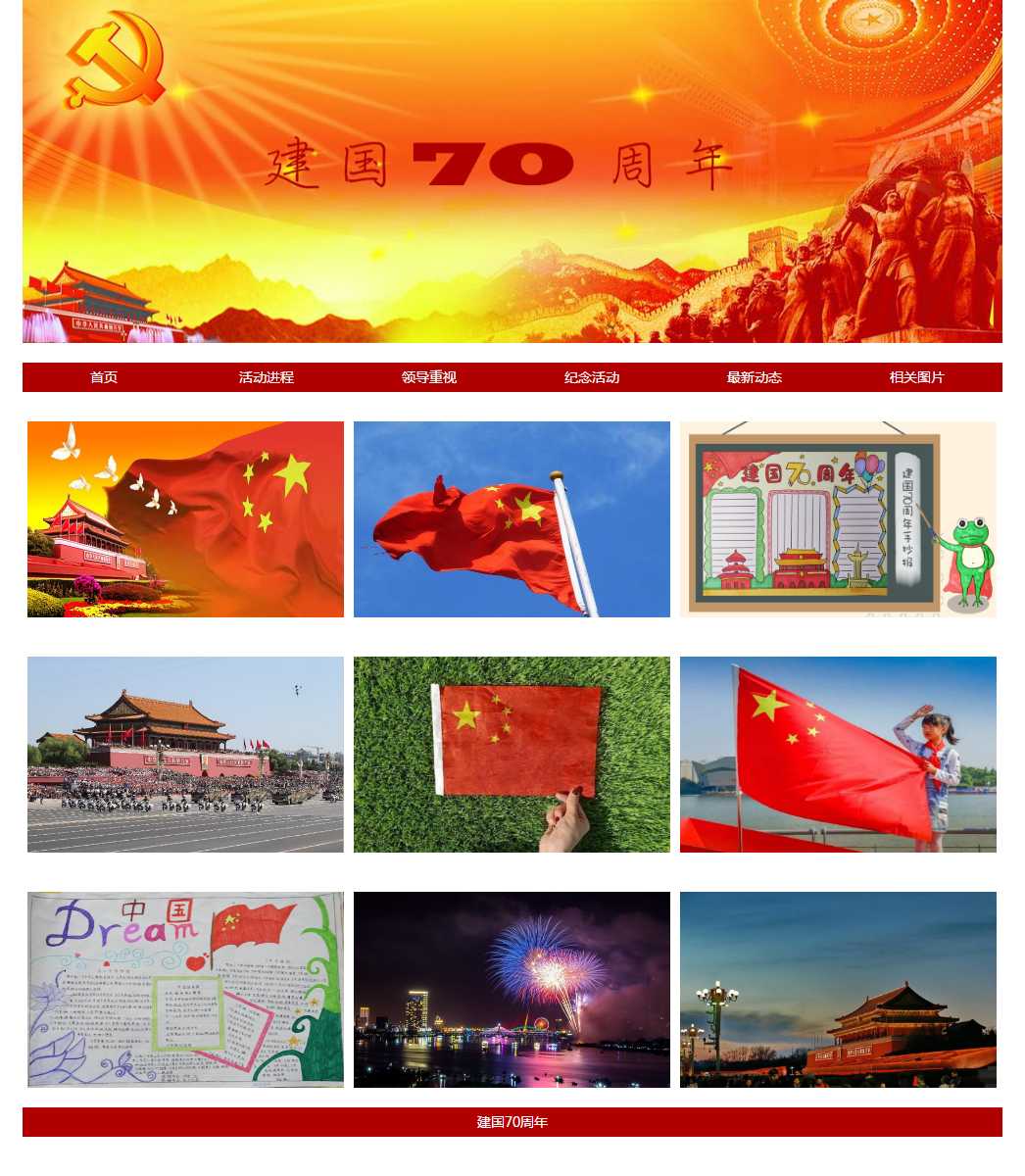Viewport: 1025px width, 1176px height.
Task: Tap the flag on grass photo
Action: point(512,755)
